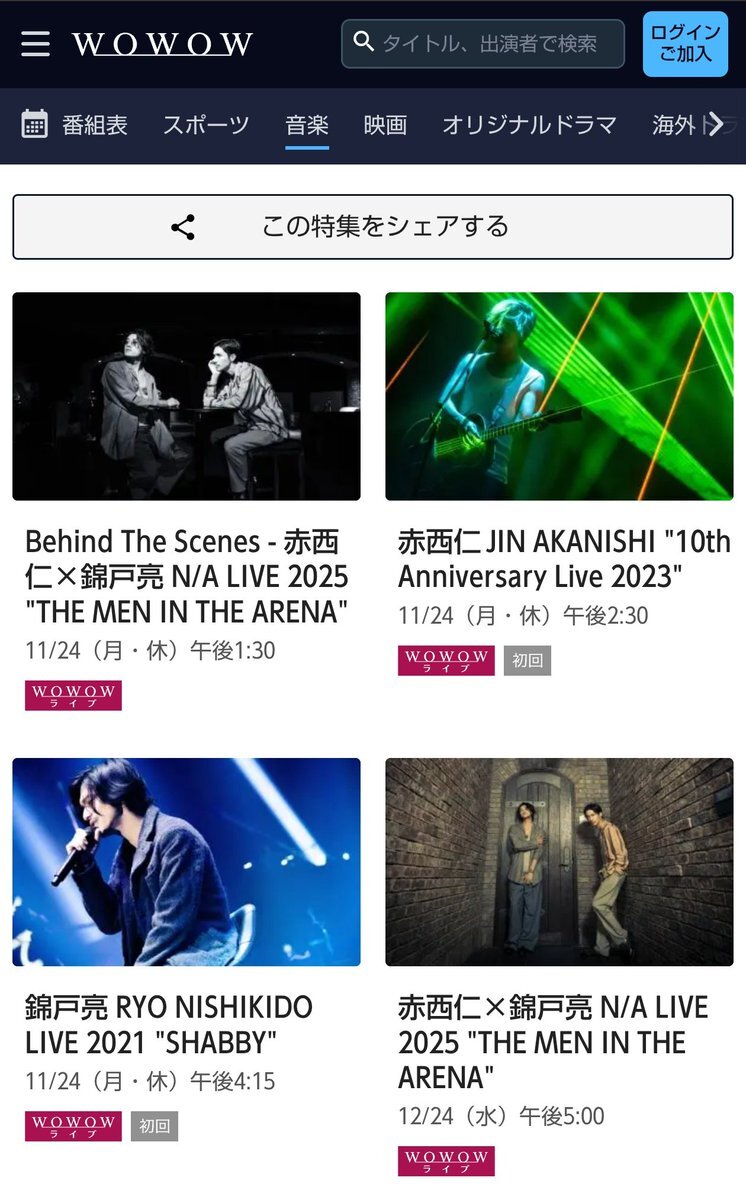Tap the title and cast search field

pyautogui.click(x=483, y=44)
